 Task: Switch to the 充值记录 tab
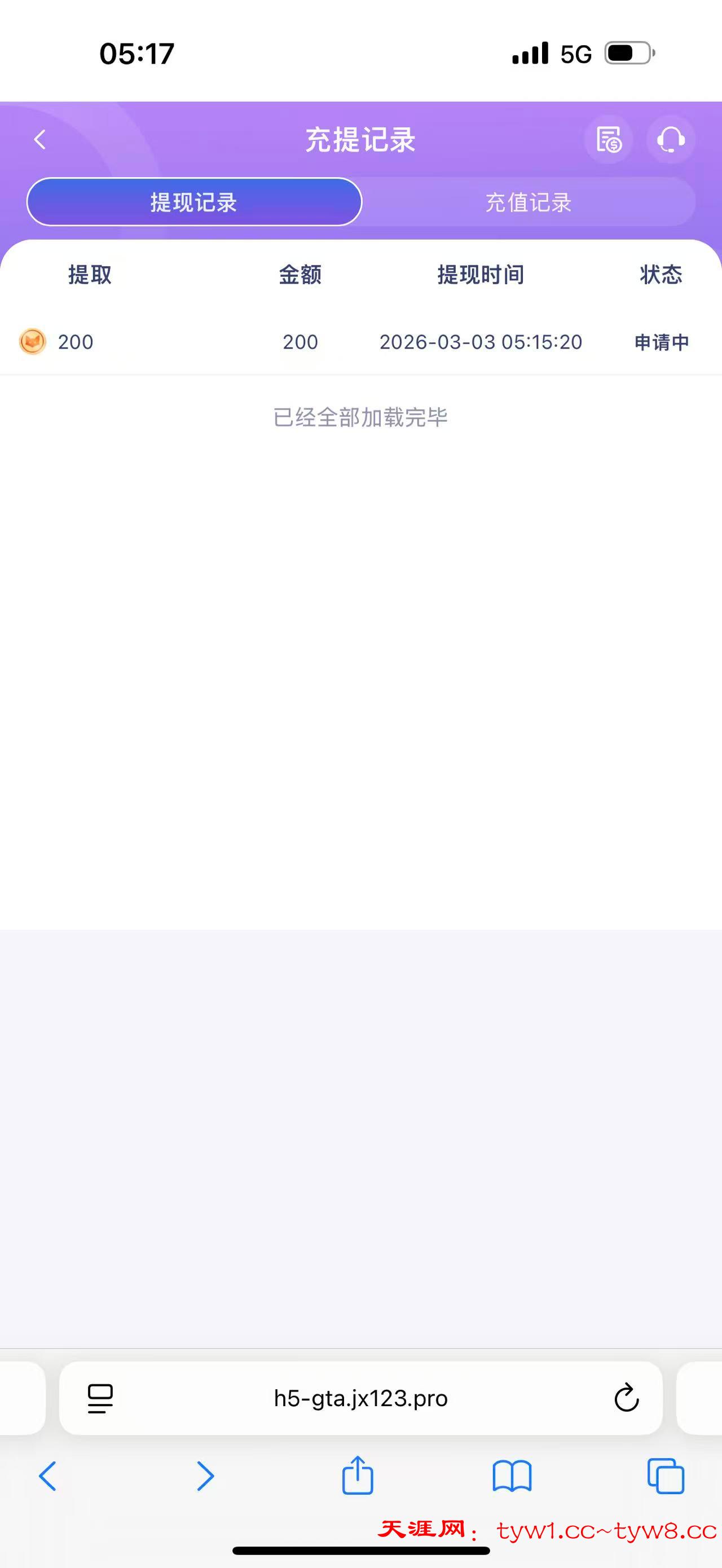pos(529,202)
